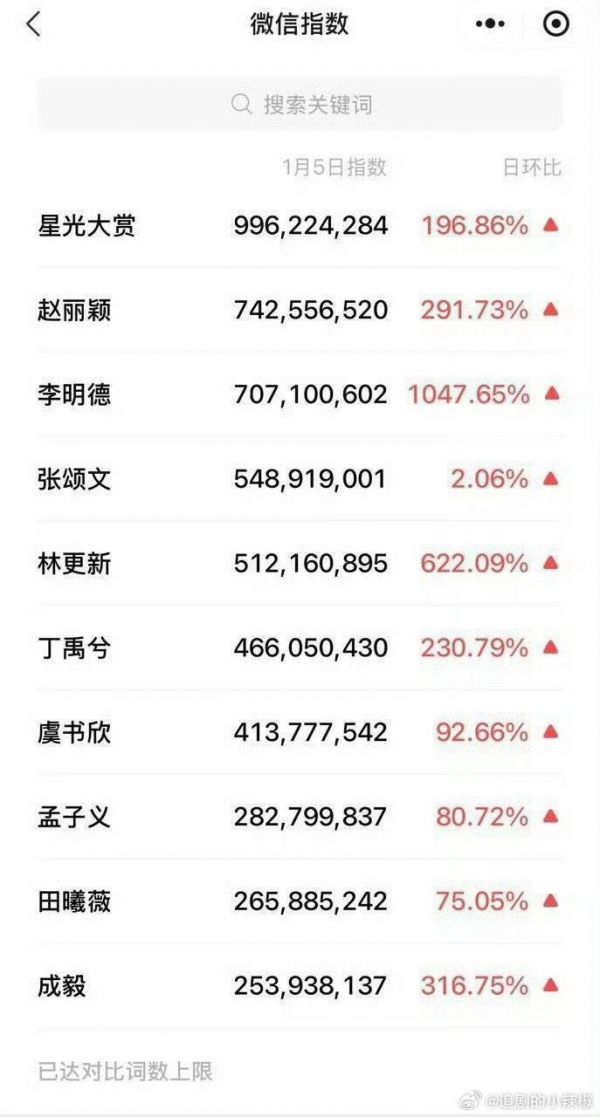View index details for 李明德
The height and width of the screenshot is (1117, 600).
point(300,394)
